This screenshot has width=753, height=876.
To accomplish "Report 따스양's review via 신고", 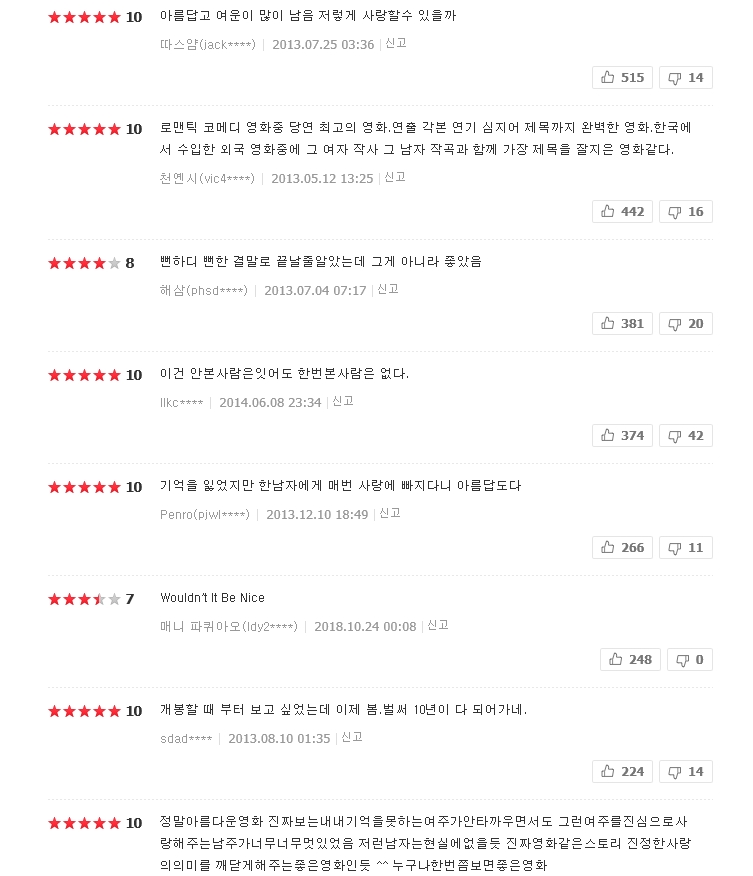I will (396, 44).
